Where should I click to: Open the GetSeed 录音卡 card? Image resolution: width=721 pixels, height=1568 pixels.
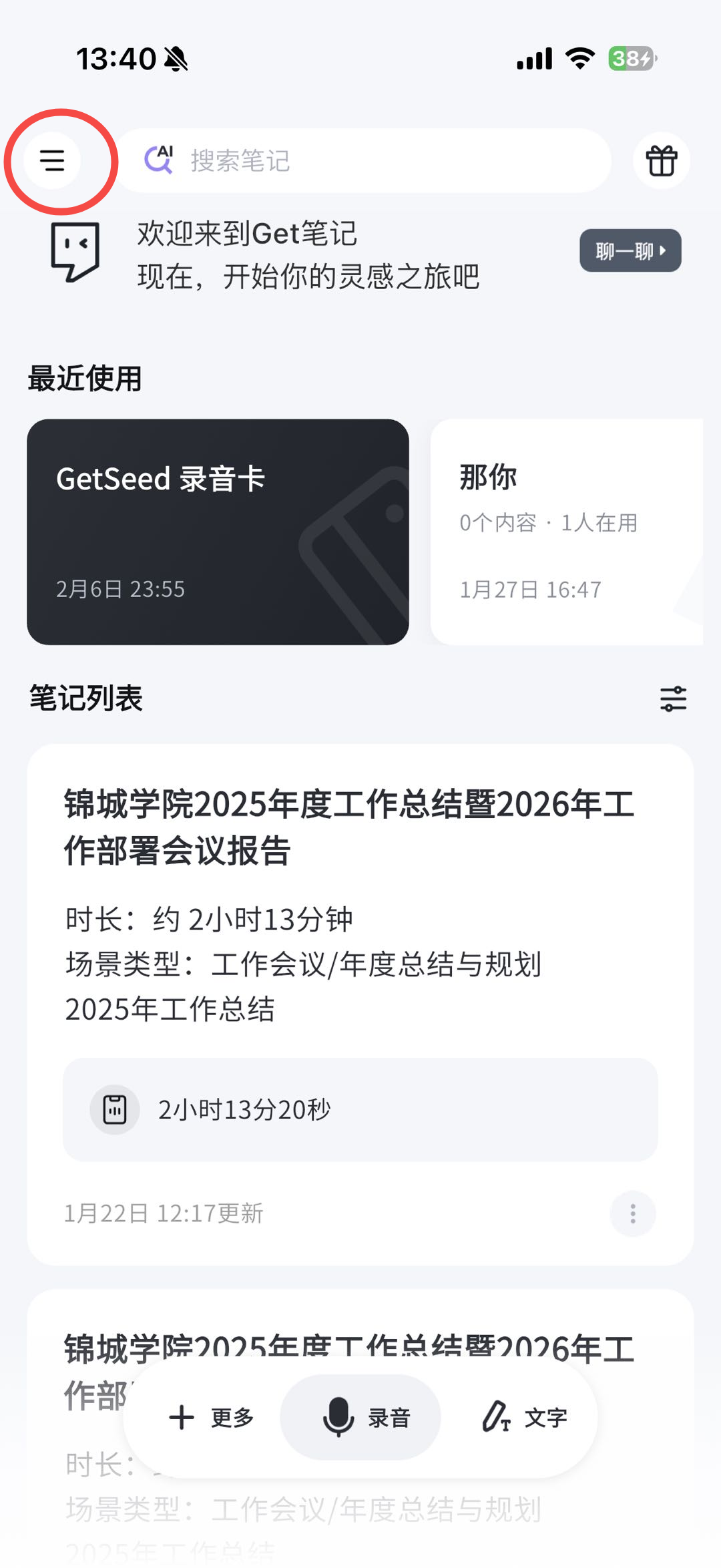(x=218, y=532)
